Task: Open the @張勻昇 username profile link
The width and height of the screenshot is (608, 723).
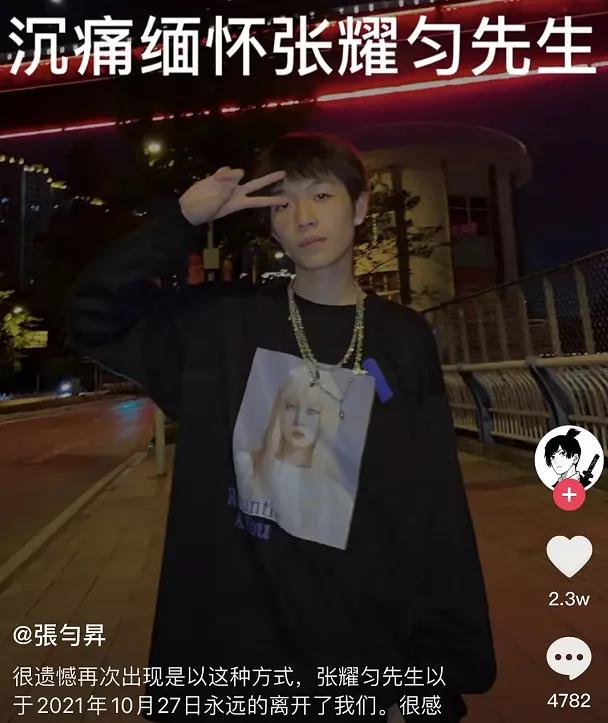Action: pos(59,634)
